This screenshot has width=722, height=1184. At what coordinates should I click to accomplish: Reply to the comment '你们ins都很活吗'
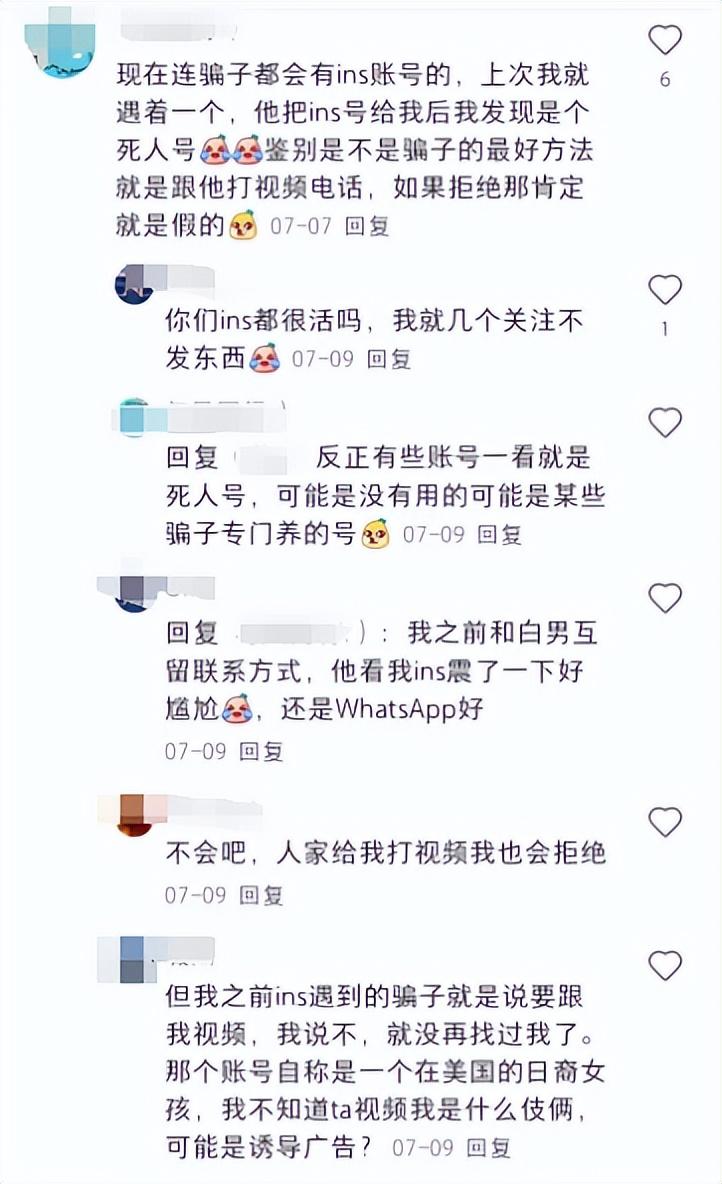[389, 358]
